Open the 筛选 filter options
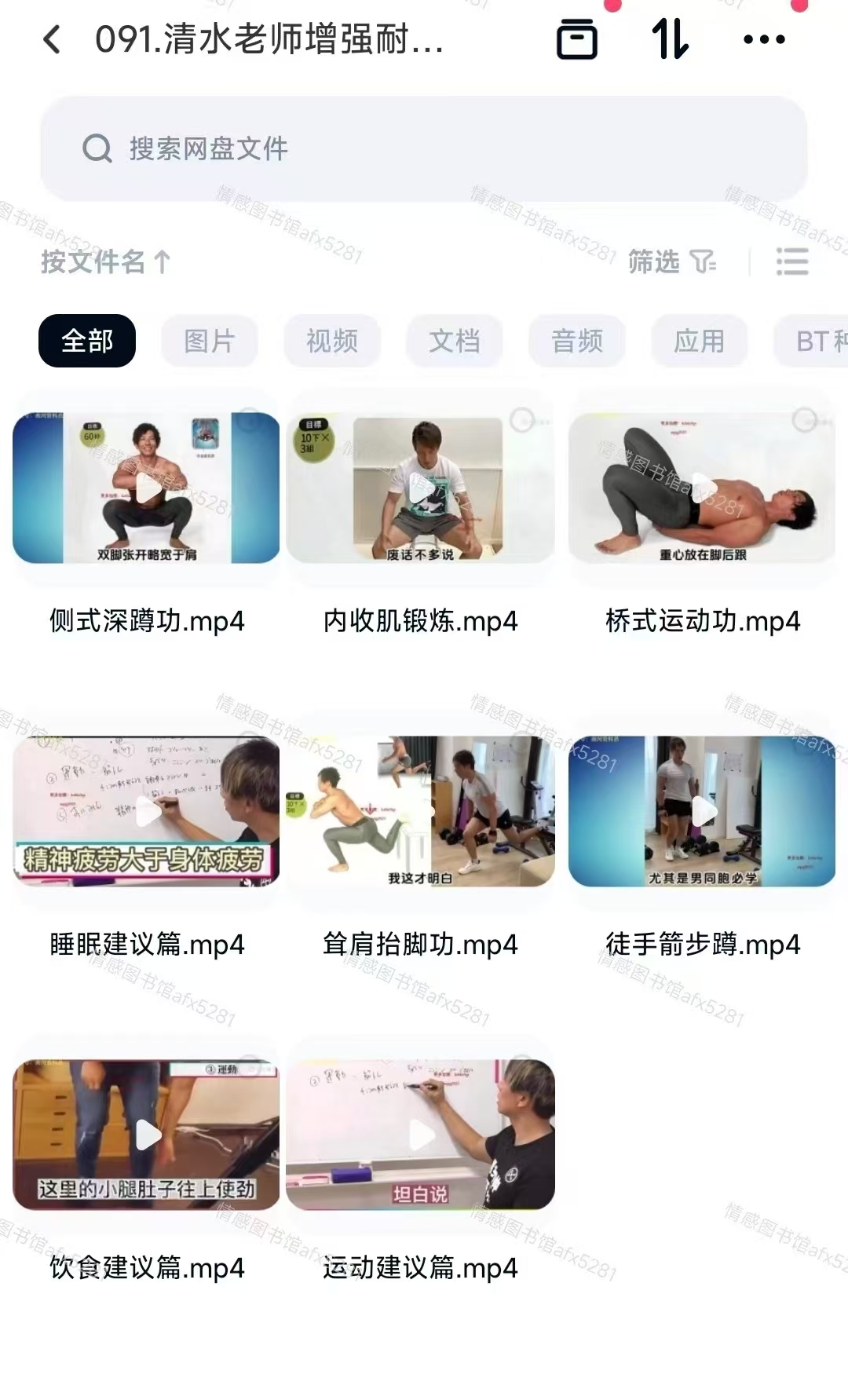 click(x=671, y=261)
